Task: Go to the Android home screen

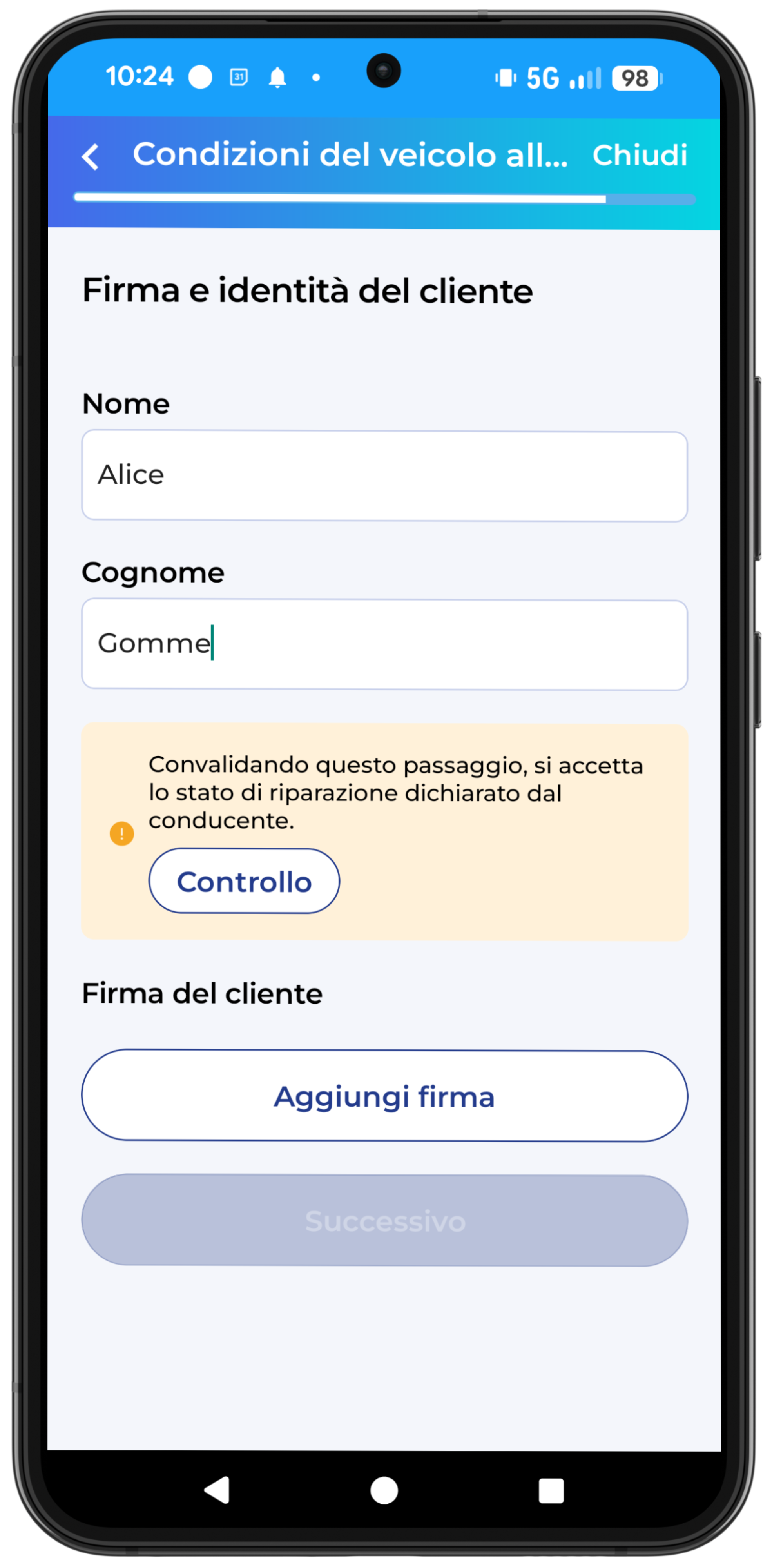Action: 384,1491
